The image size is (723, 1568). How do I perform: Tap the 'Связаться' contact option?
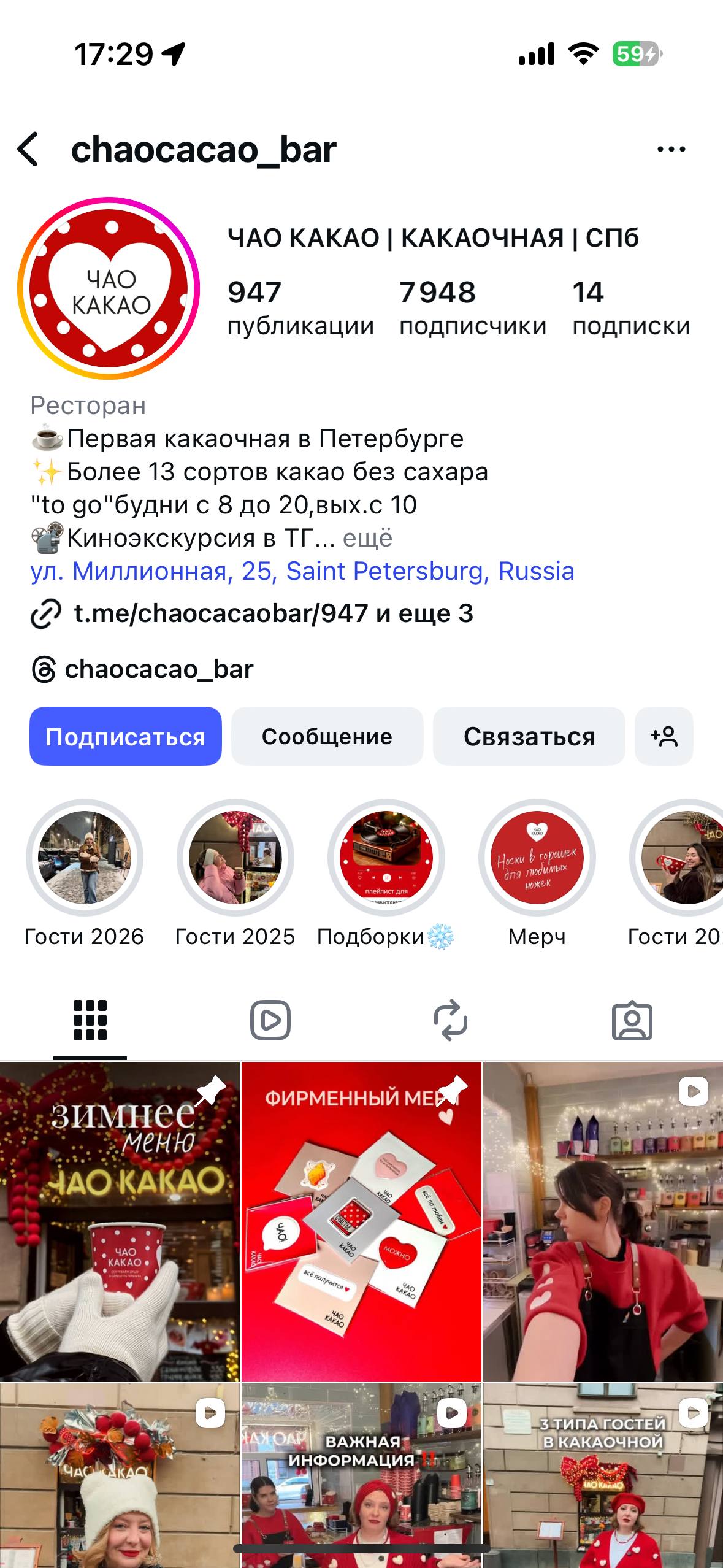pos(529,737)
